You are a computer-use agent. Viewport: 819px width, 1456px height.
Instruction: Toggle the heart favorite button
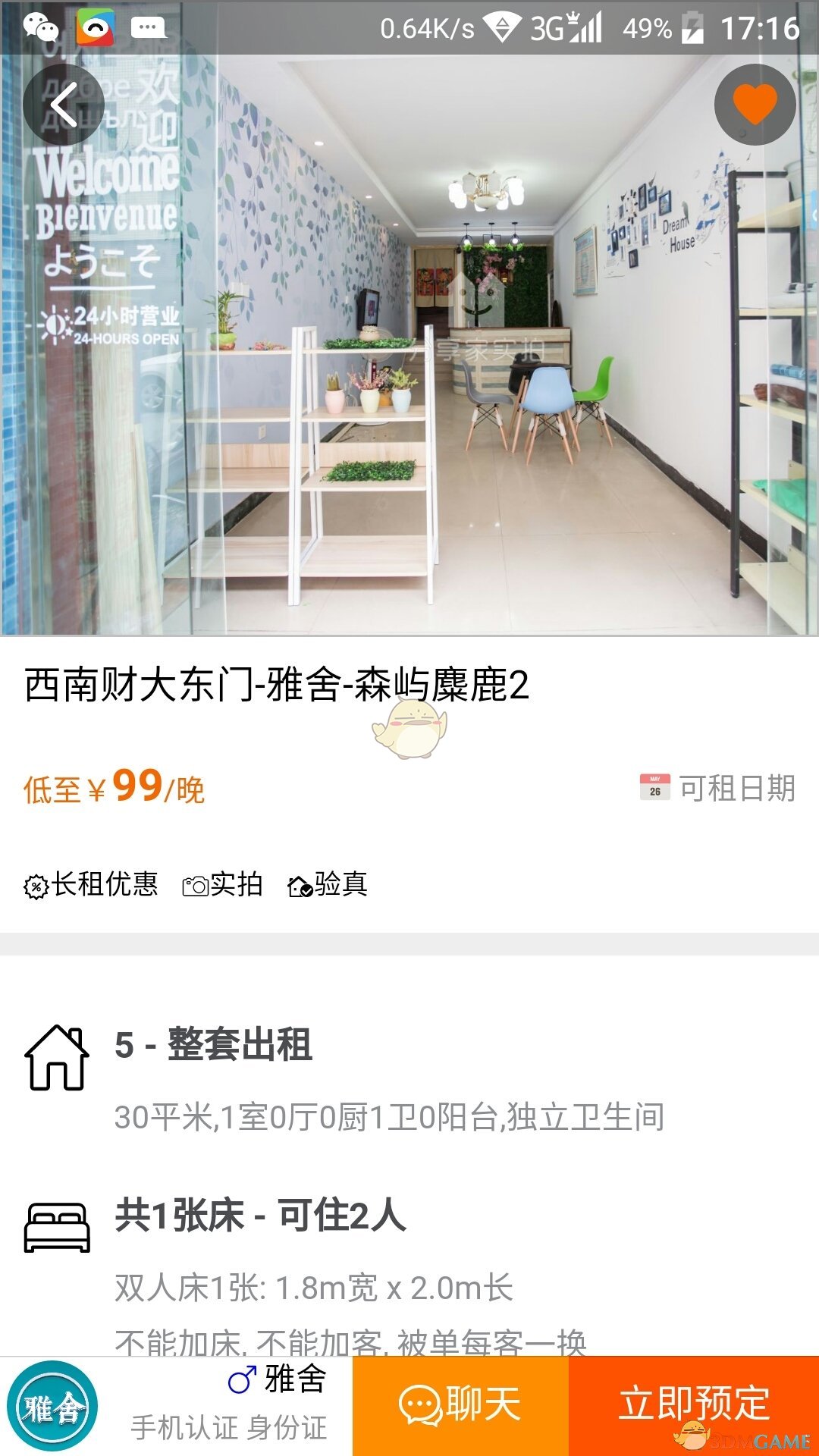click(754, 104)
